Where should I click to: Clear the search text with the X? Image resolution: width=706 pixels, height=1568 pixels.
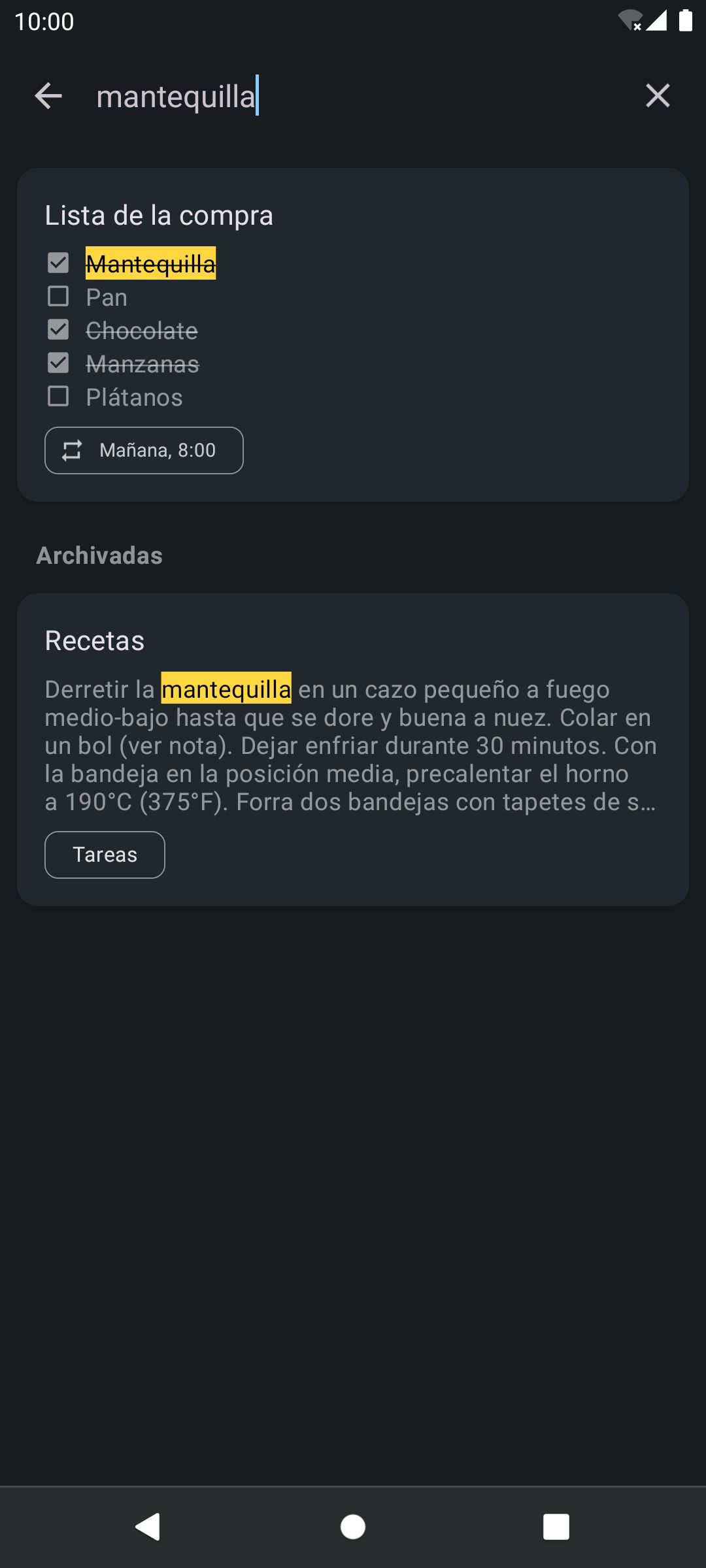(x=658, y=96)
